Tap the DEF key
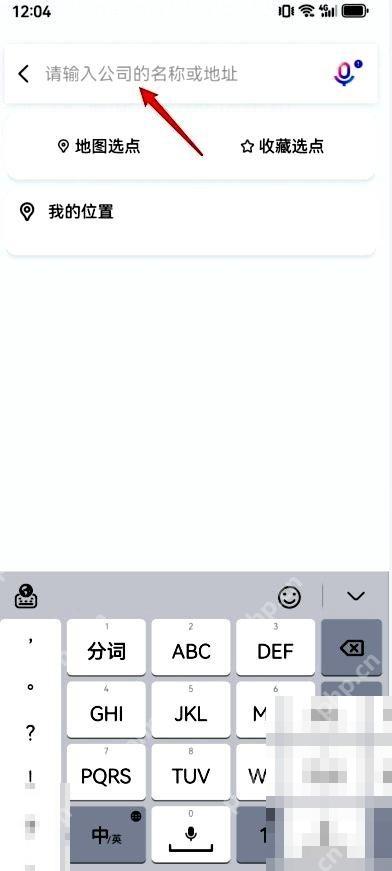392x871 pixels. tap(275, 648)
